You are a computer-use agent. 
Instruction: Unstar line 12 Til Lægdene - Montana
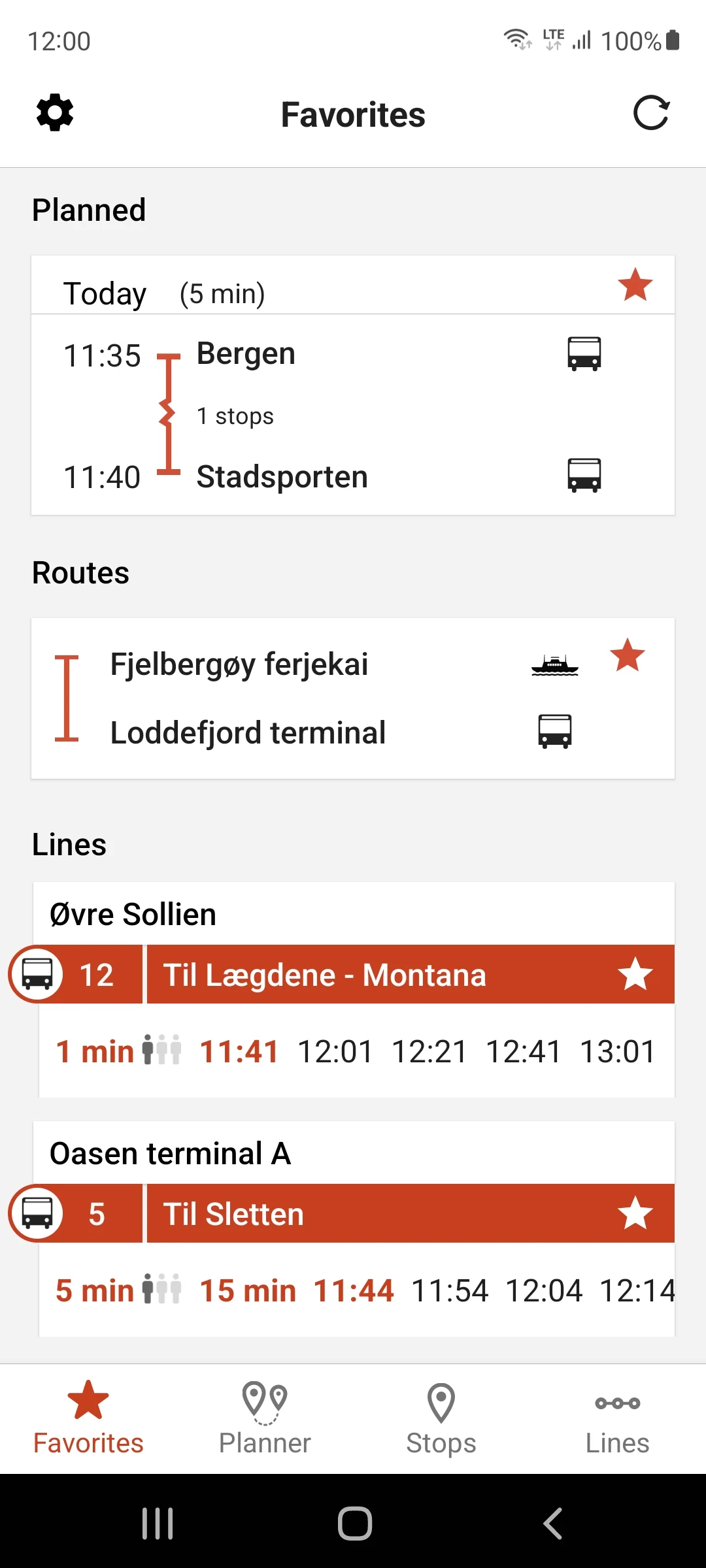[x=635, y=975]
